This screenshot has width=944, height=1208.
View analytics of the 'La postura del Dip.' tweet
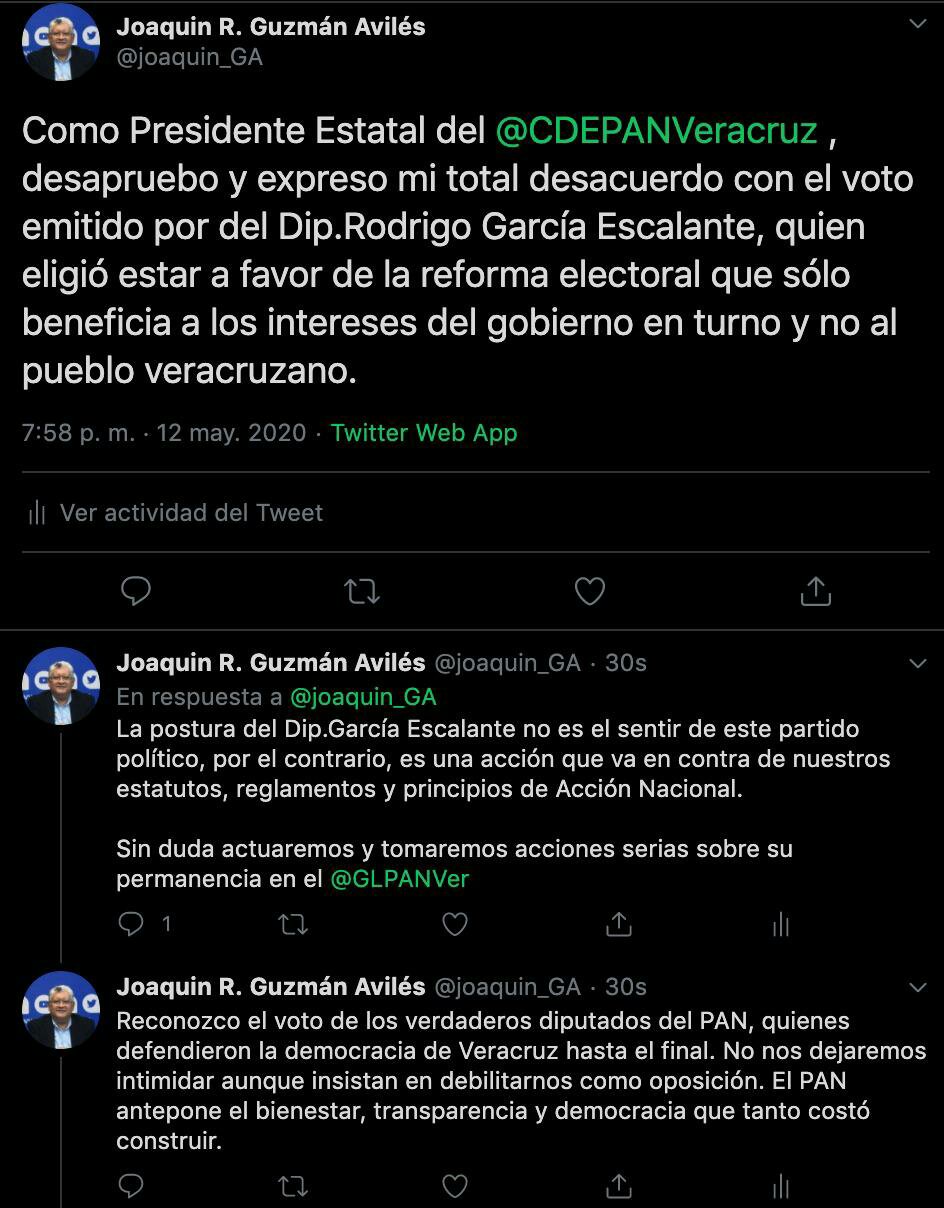[x=780, y=924]
